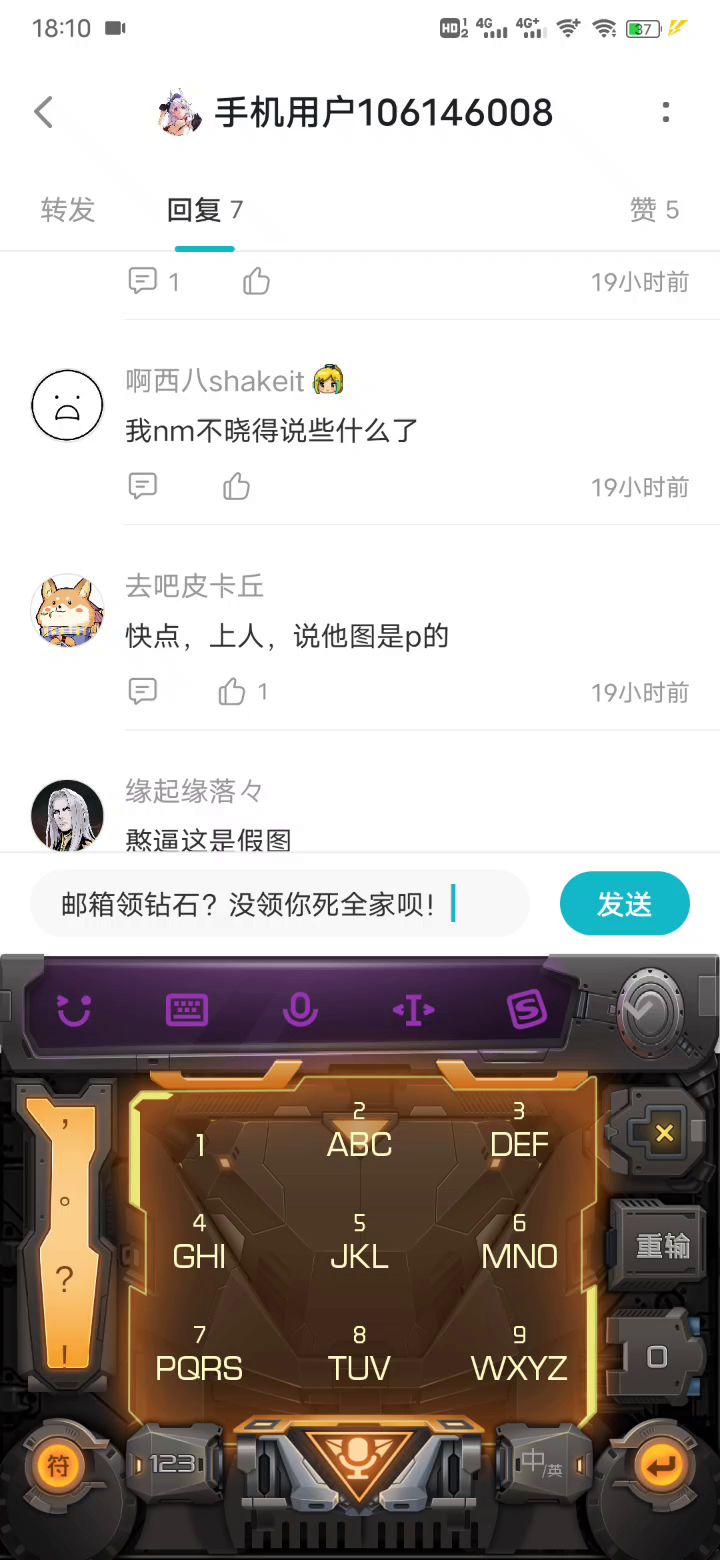The image size is (720, 1560).
Task: Start voice input with keyboard microphone icon
Action: click(299, 1011)
